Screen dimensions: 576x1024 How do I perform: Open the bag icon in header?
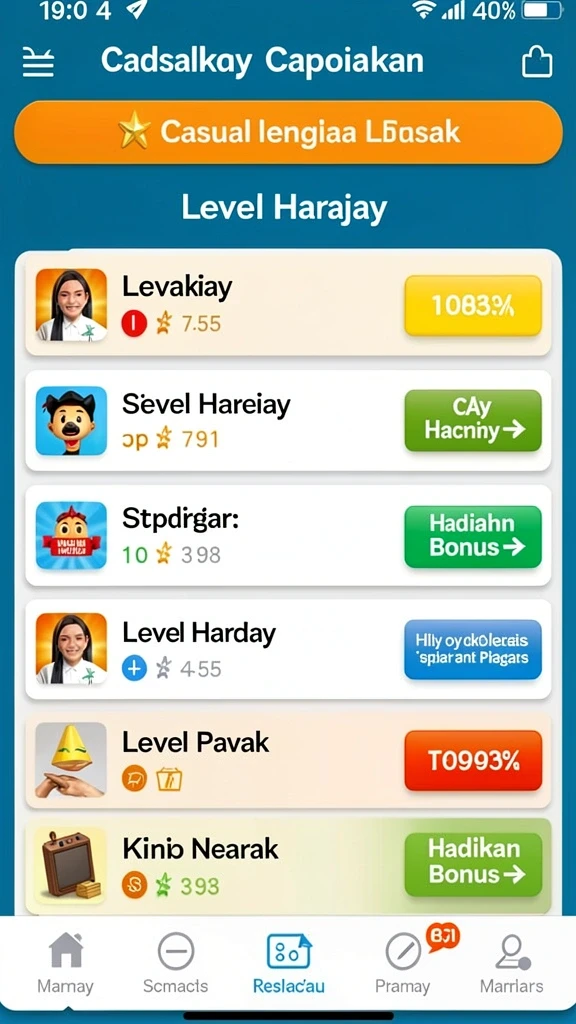coord(537,63)
